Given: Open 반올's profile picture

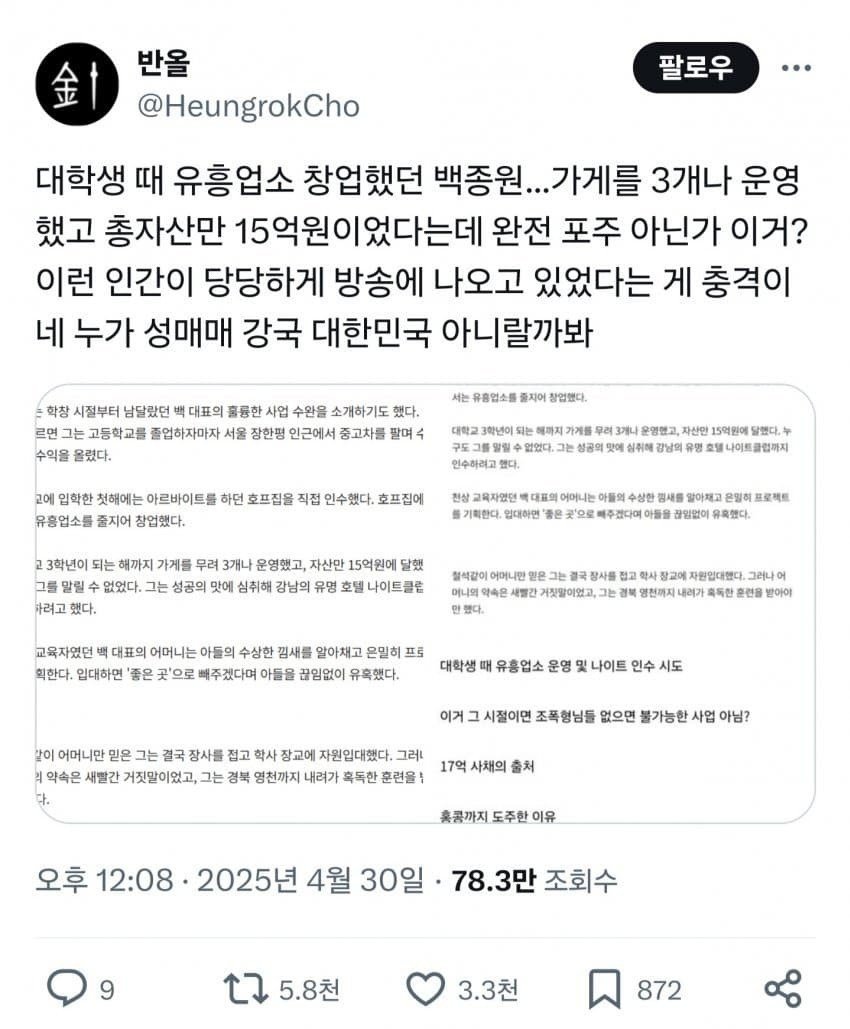Looking at the screenshot, I should 70,84.
